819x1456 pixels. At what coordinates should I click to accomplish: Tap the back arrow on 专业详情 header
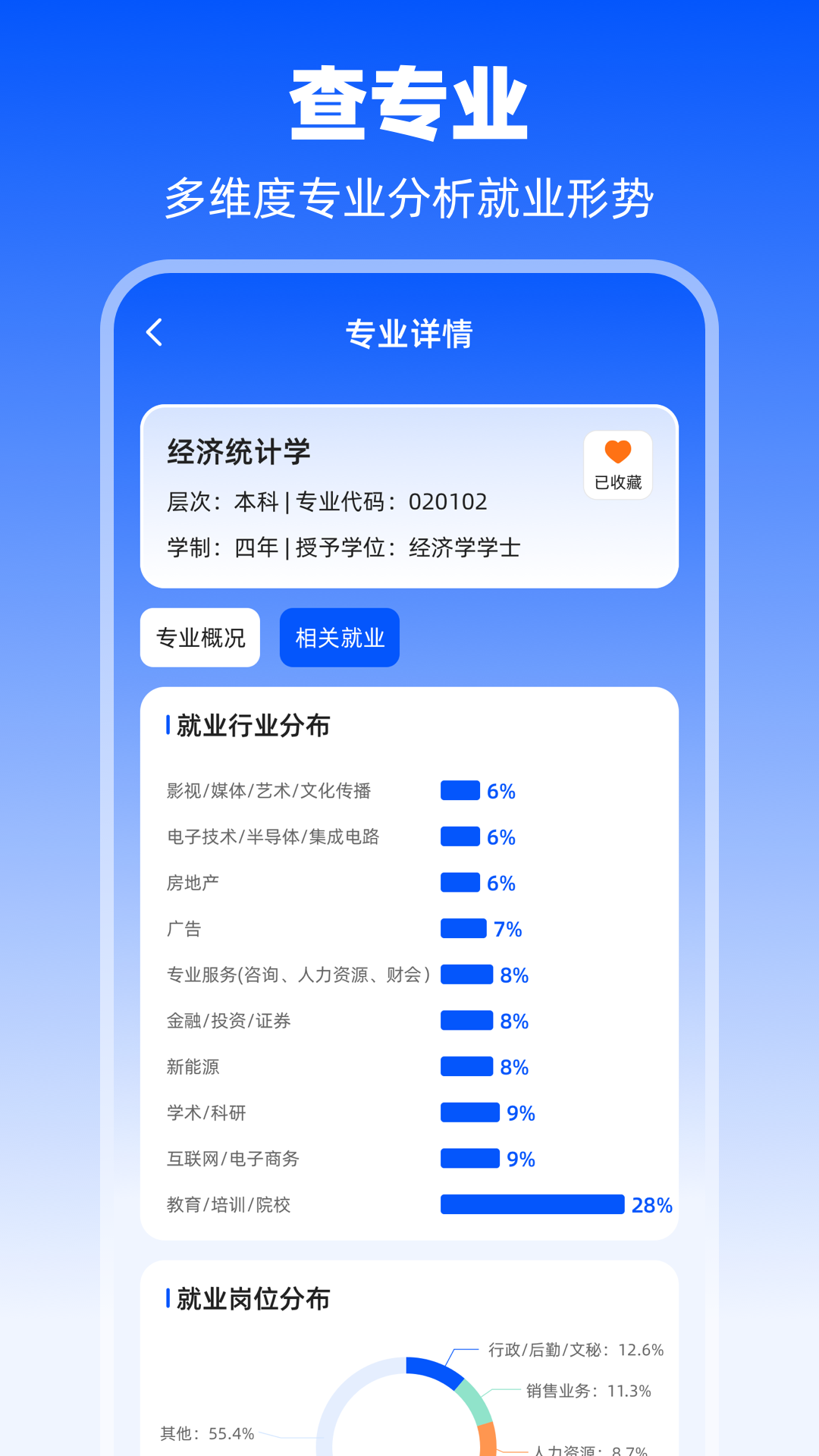[155, 332]
